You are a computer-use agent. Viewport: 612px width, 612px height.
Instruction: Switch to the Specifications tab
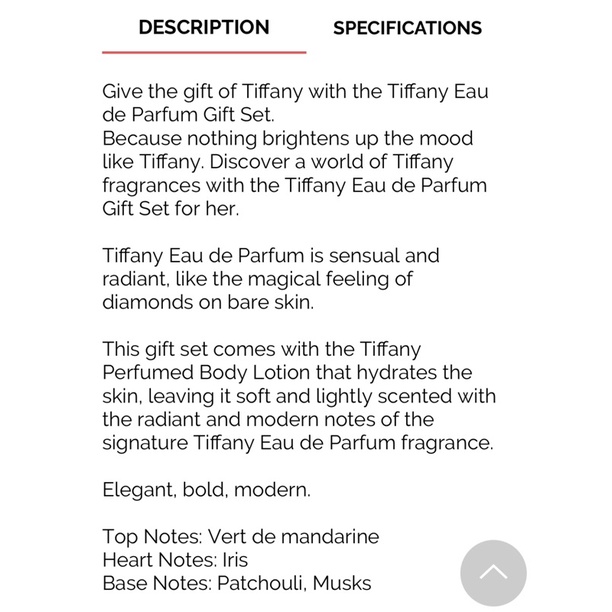click(407, 28)
